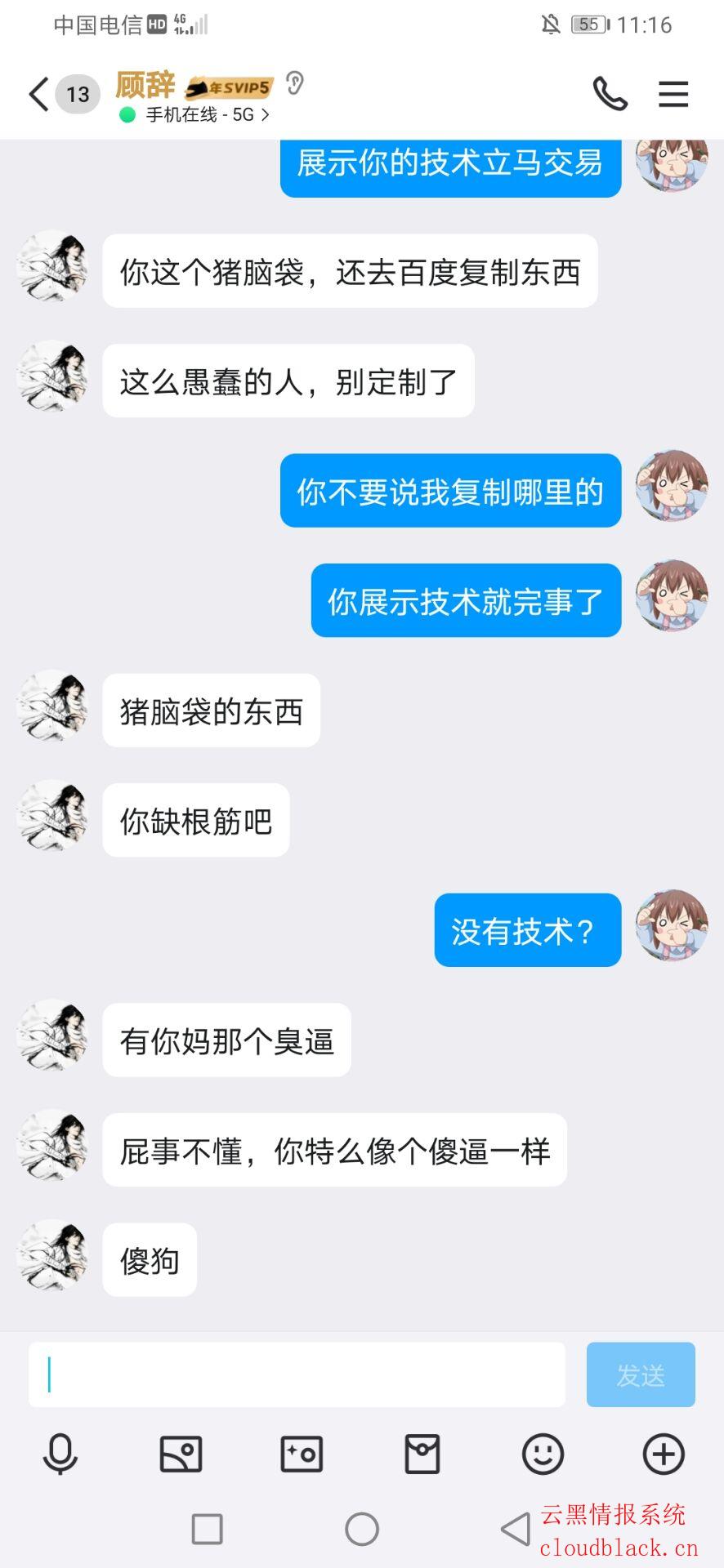Open the photo gallery picker
This screenshot has height=1568, width=724.
pos(181,1454)
